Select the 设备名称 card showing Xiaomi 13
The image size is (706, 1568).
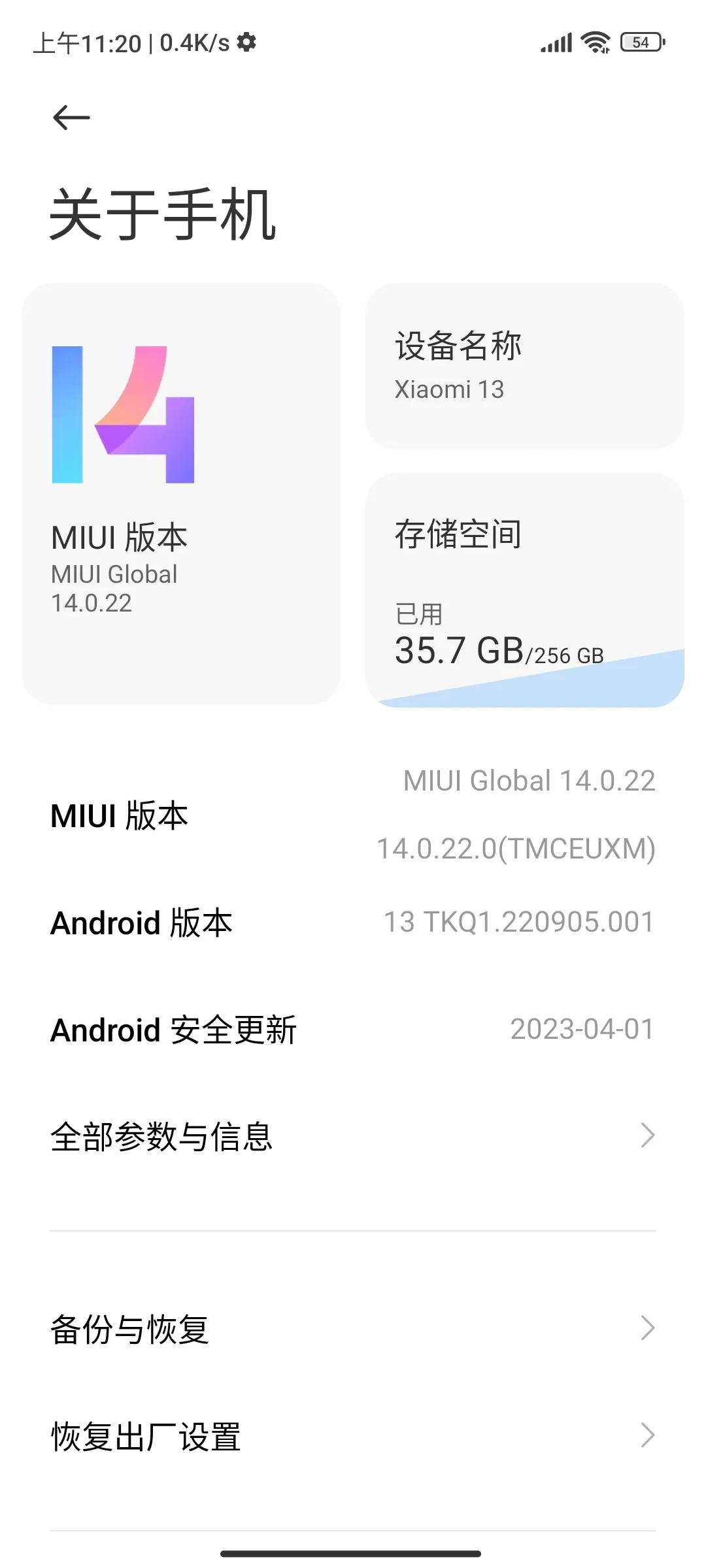click(523, 365)
